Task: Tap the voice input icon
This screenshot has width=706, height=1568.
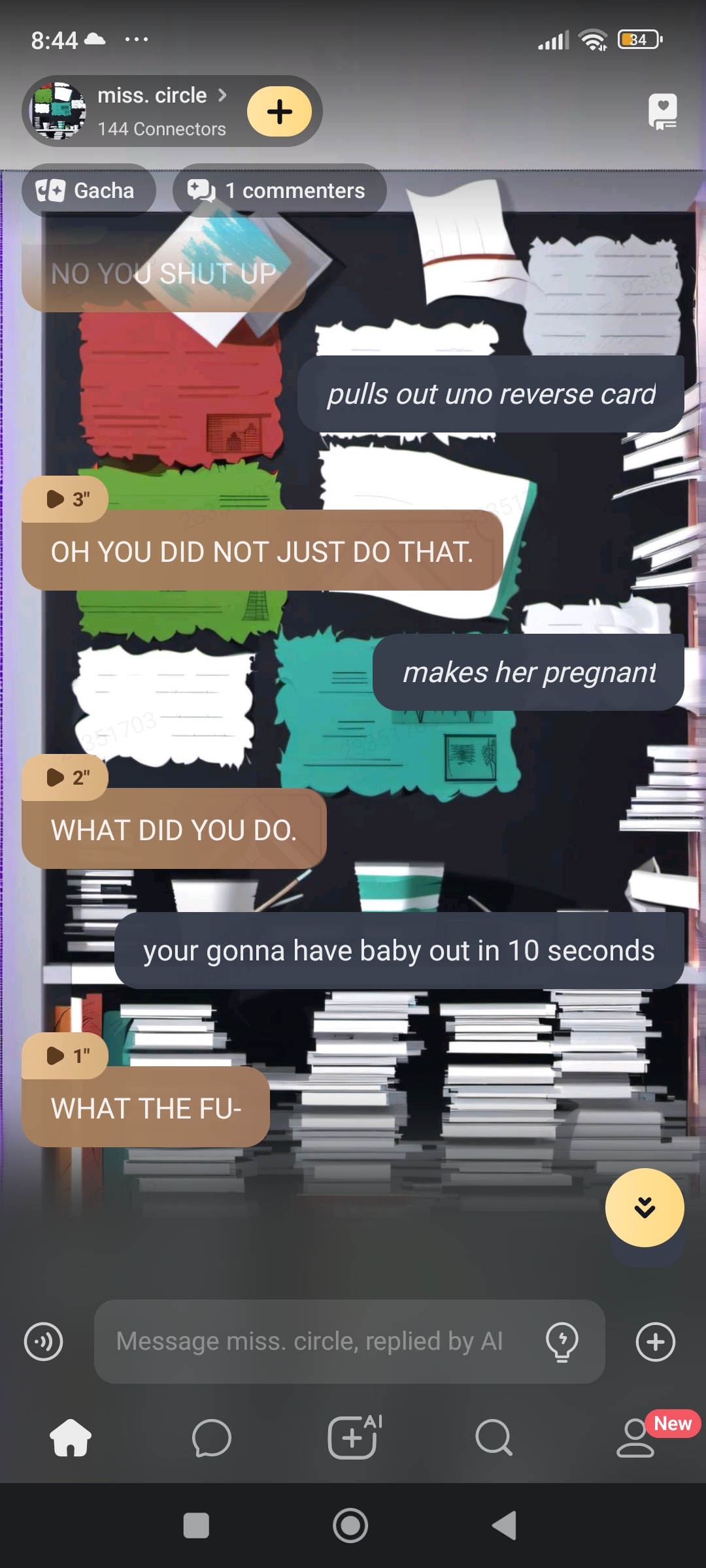Action: pyautogui.click(x=44, y=1341)
